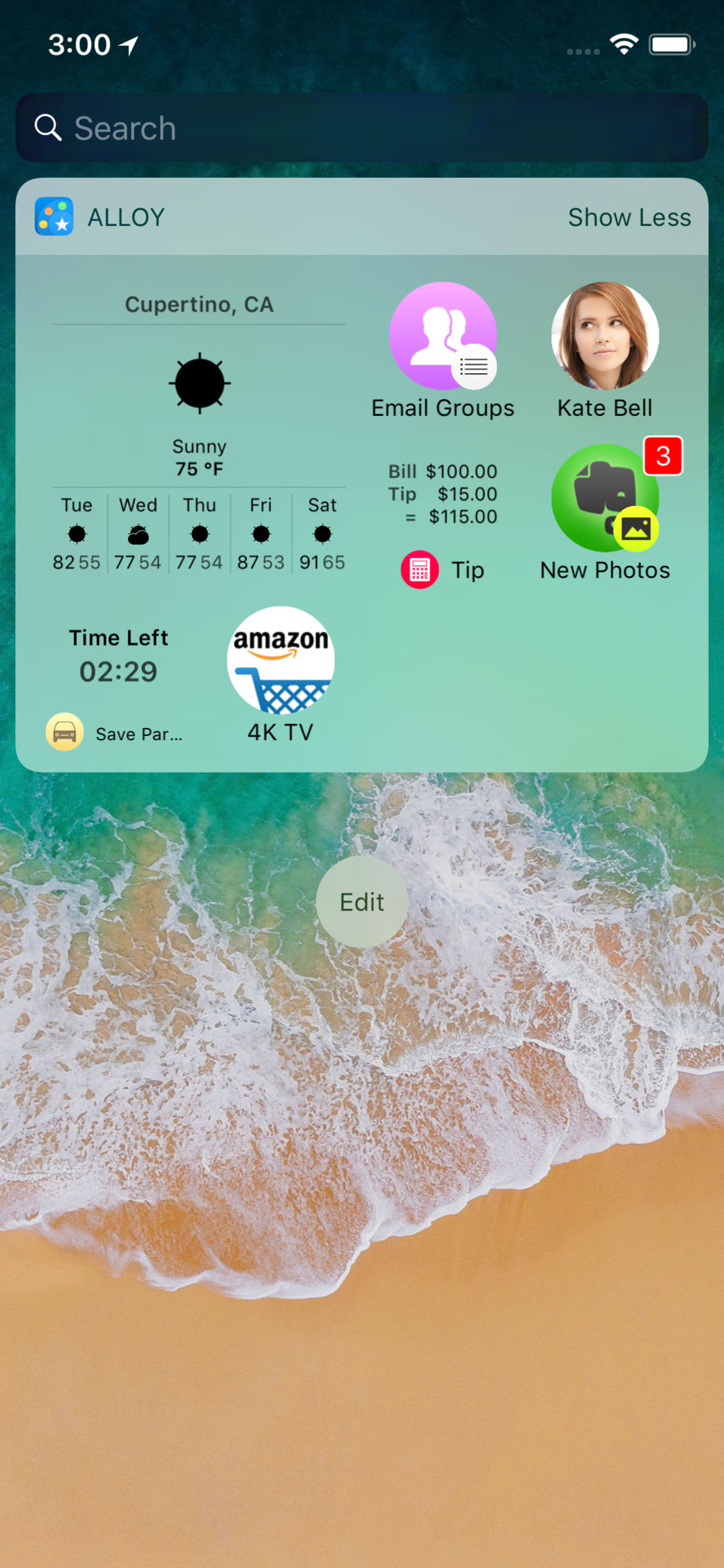Viewport: 724px width, 1568px height.
Task: Launch the Amazon 4K TV search
Action: tap(281, 675)
